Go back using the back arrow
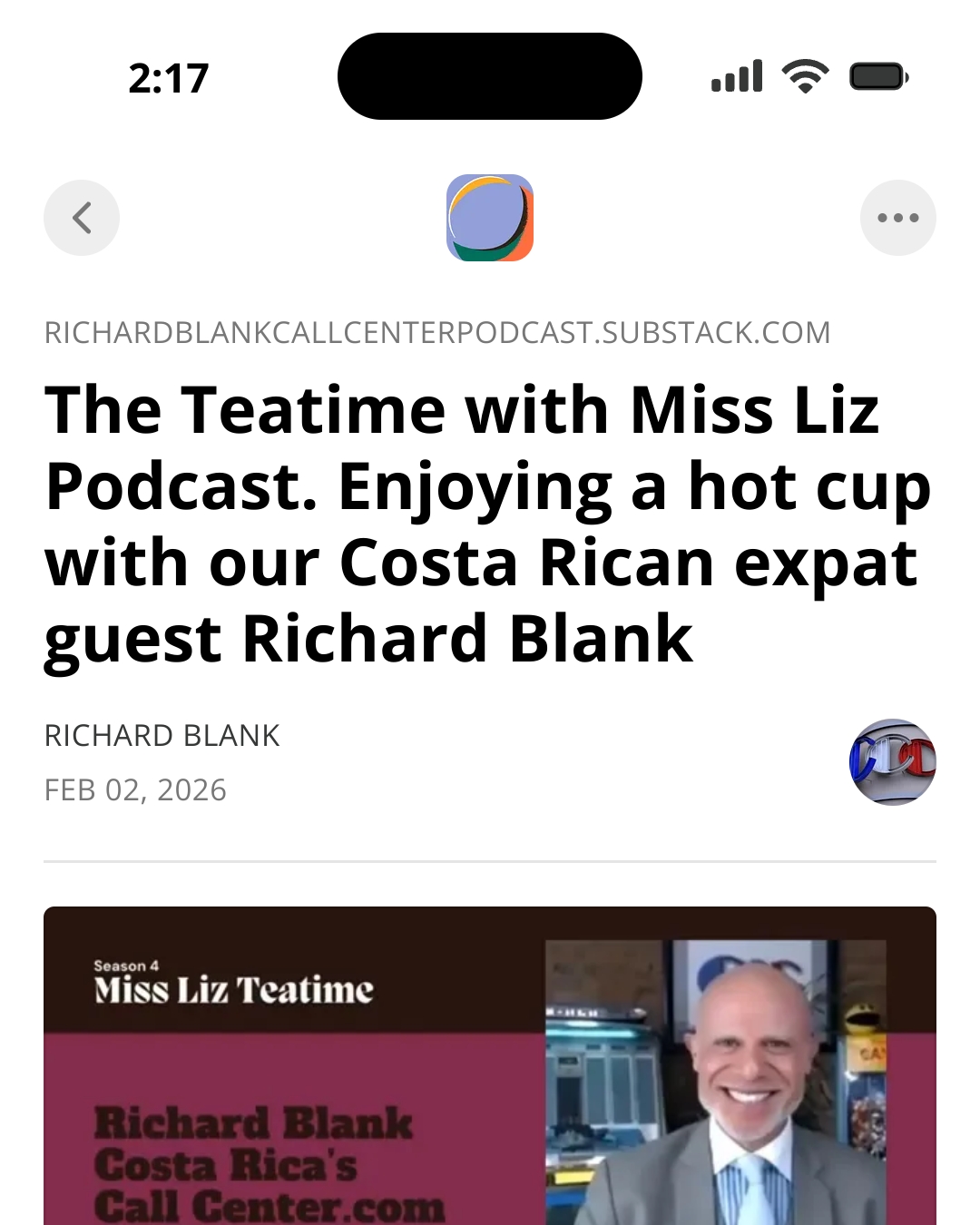The width and height of the screenshot is (980, 1225). pos(82,218)
